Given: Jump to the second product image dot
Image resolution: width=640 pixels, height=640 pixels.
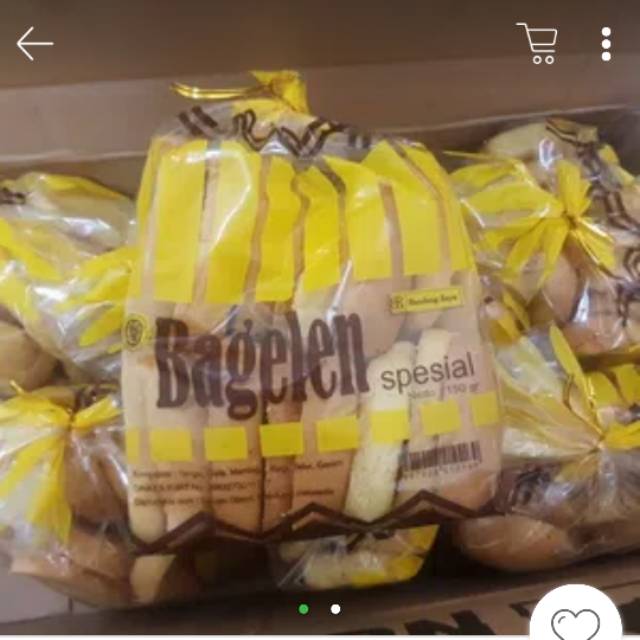Looking at the screenshot, I should click(336, 608).
